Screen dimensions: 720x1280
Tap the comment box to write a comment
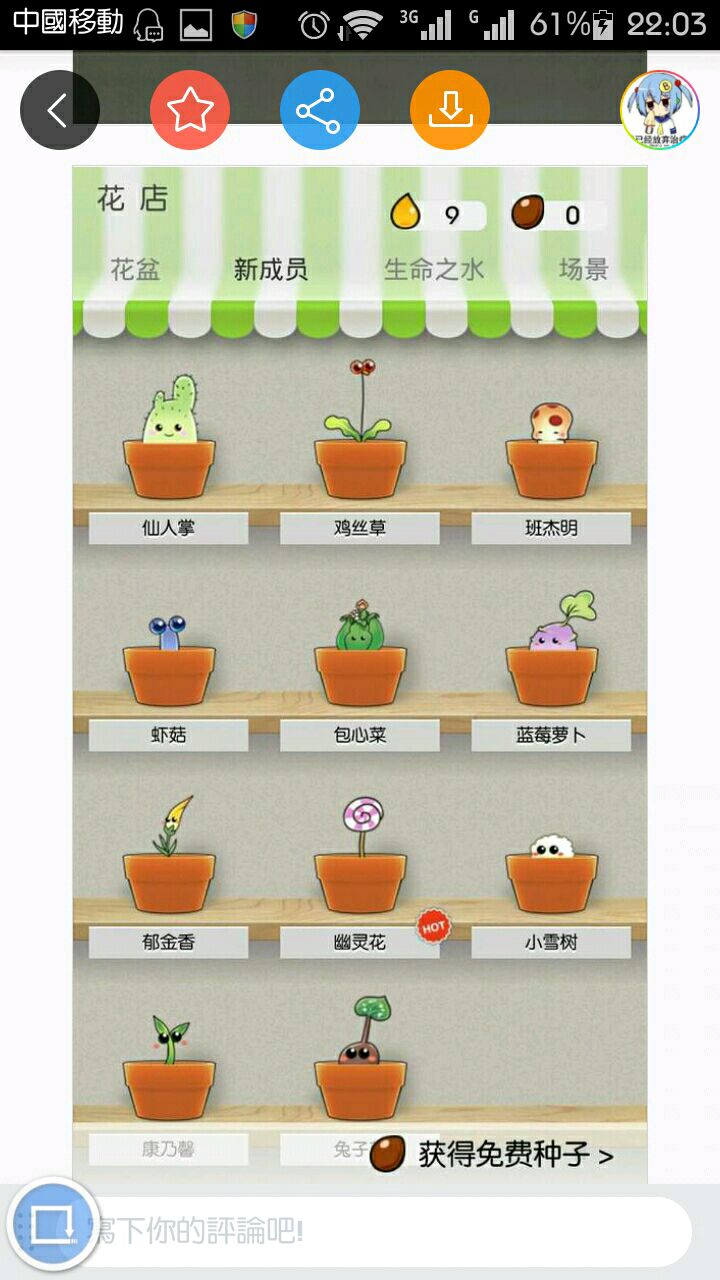[390, 1231]
